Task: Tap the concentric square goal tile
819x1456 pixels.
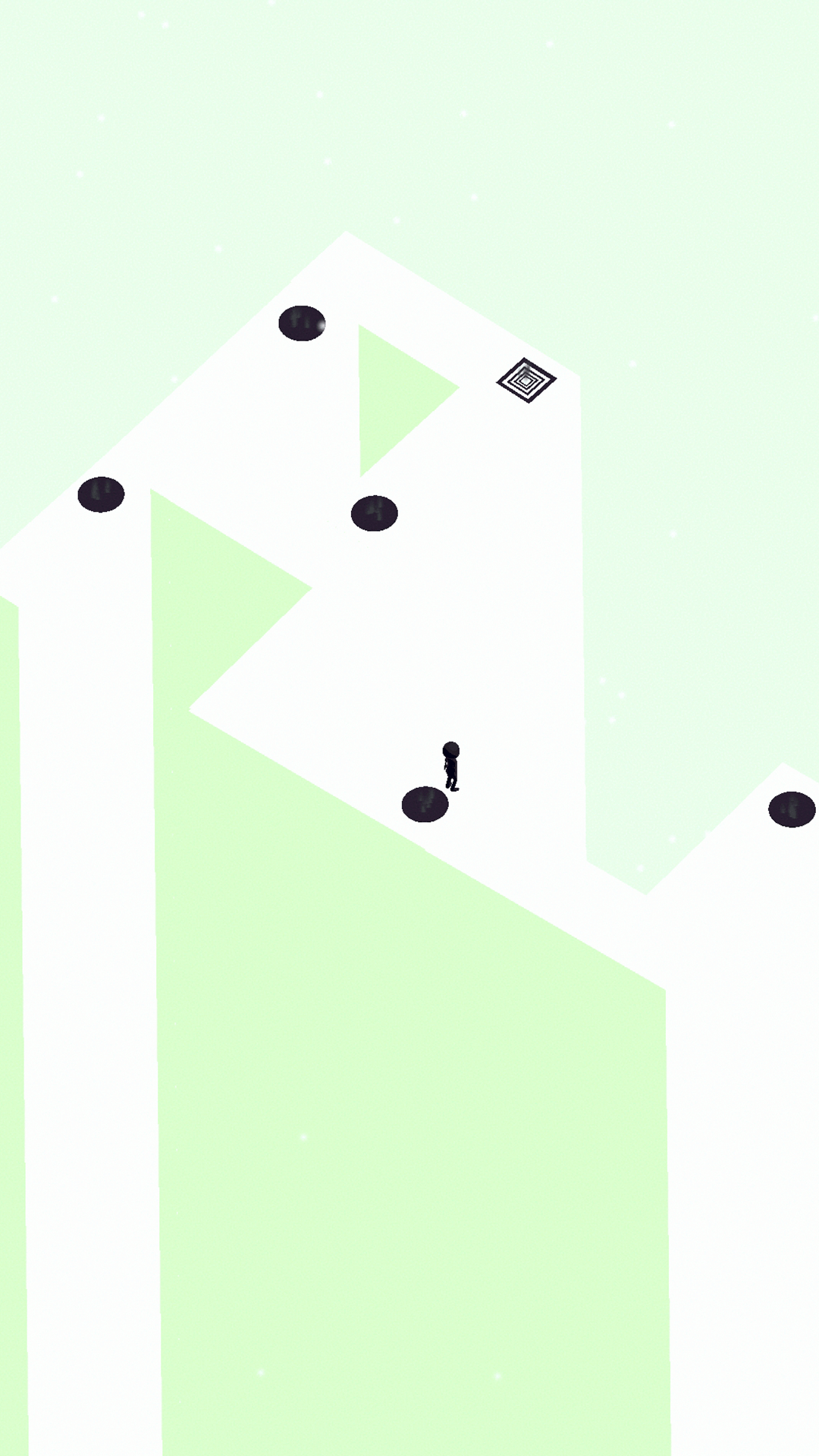Action: point(526,380)
